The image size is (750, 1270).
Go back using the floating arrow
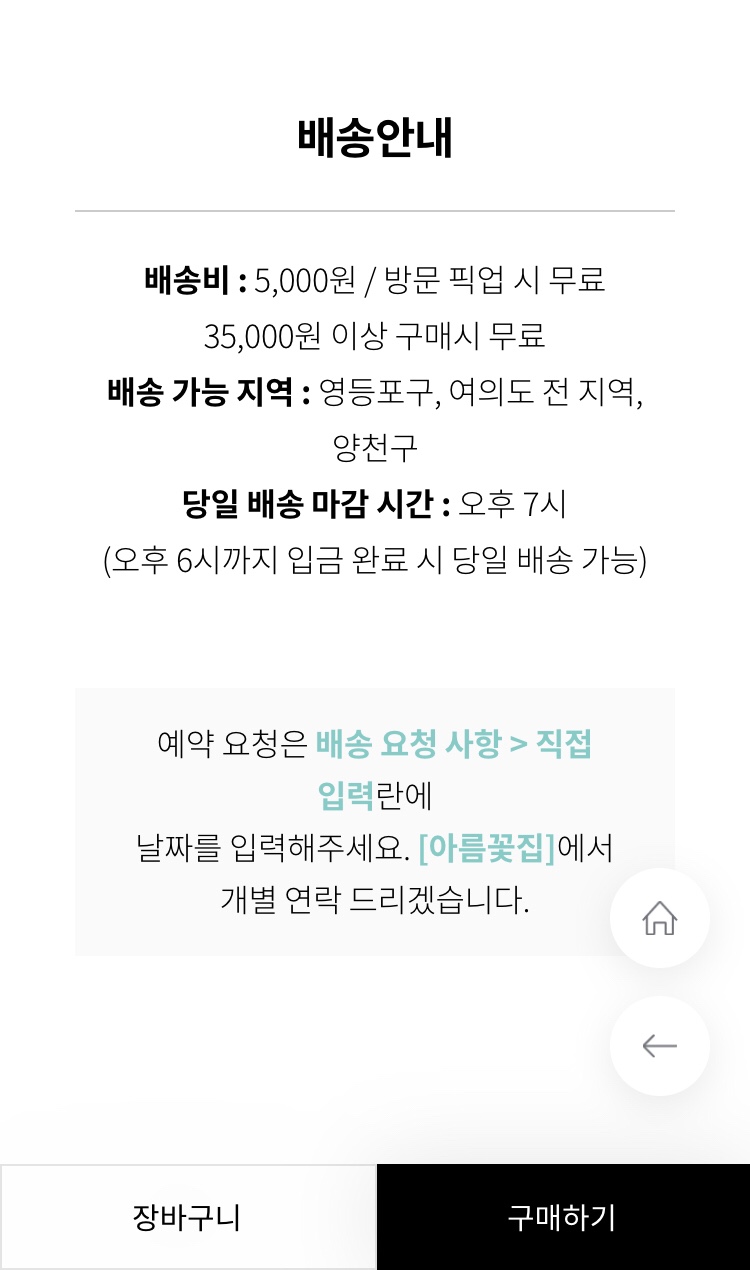click(660, 1046)
